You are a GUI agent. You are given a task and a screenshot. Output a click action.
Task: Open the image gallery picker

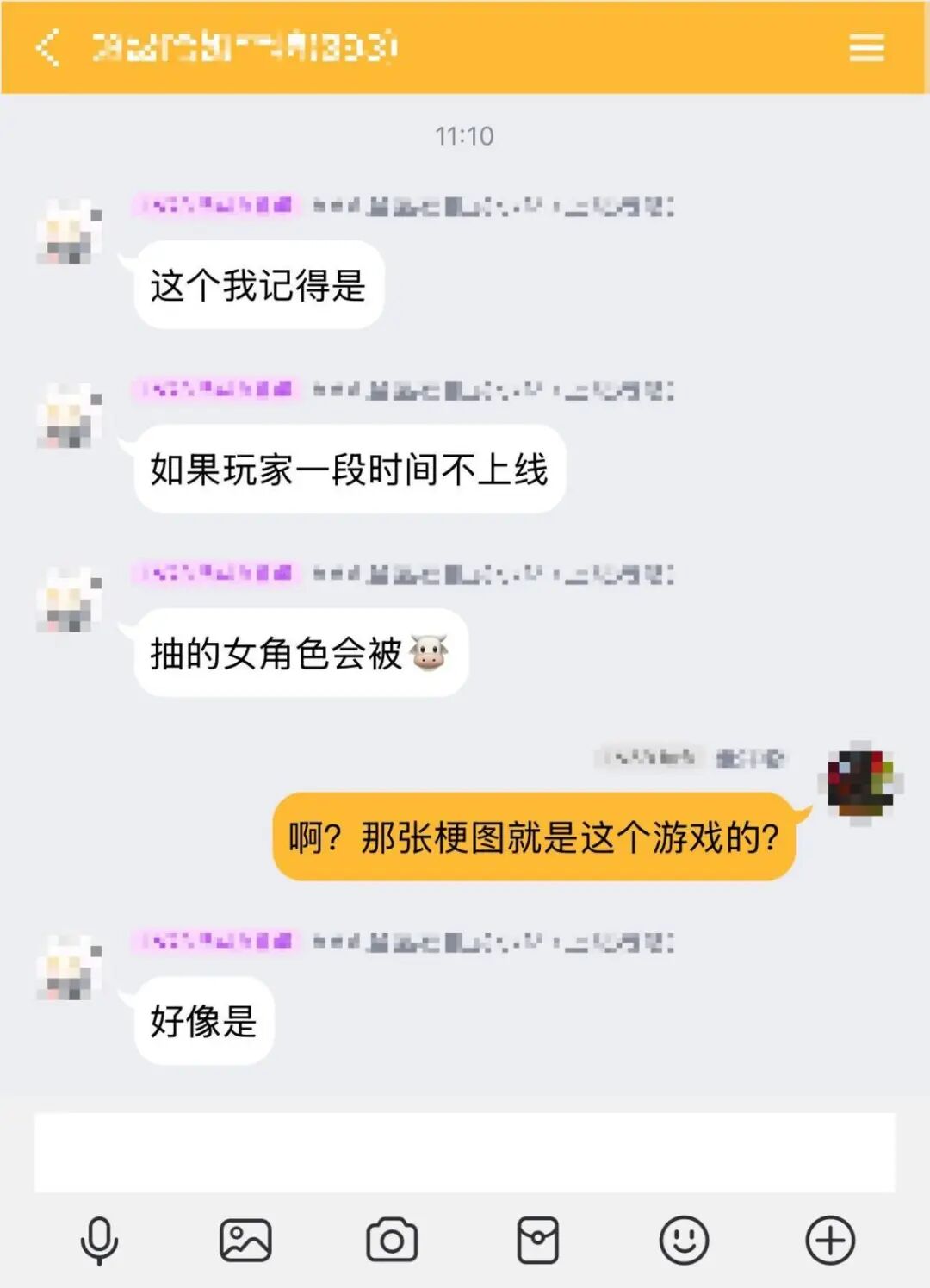[245, 1241]
